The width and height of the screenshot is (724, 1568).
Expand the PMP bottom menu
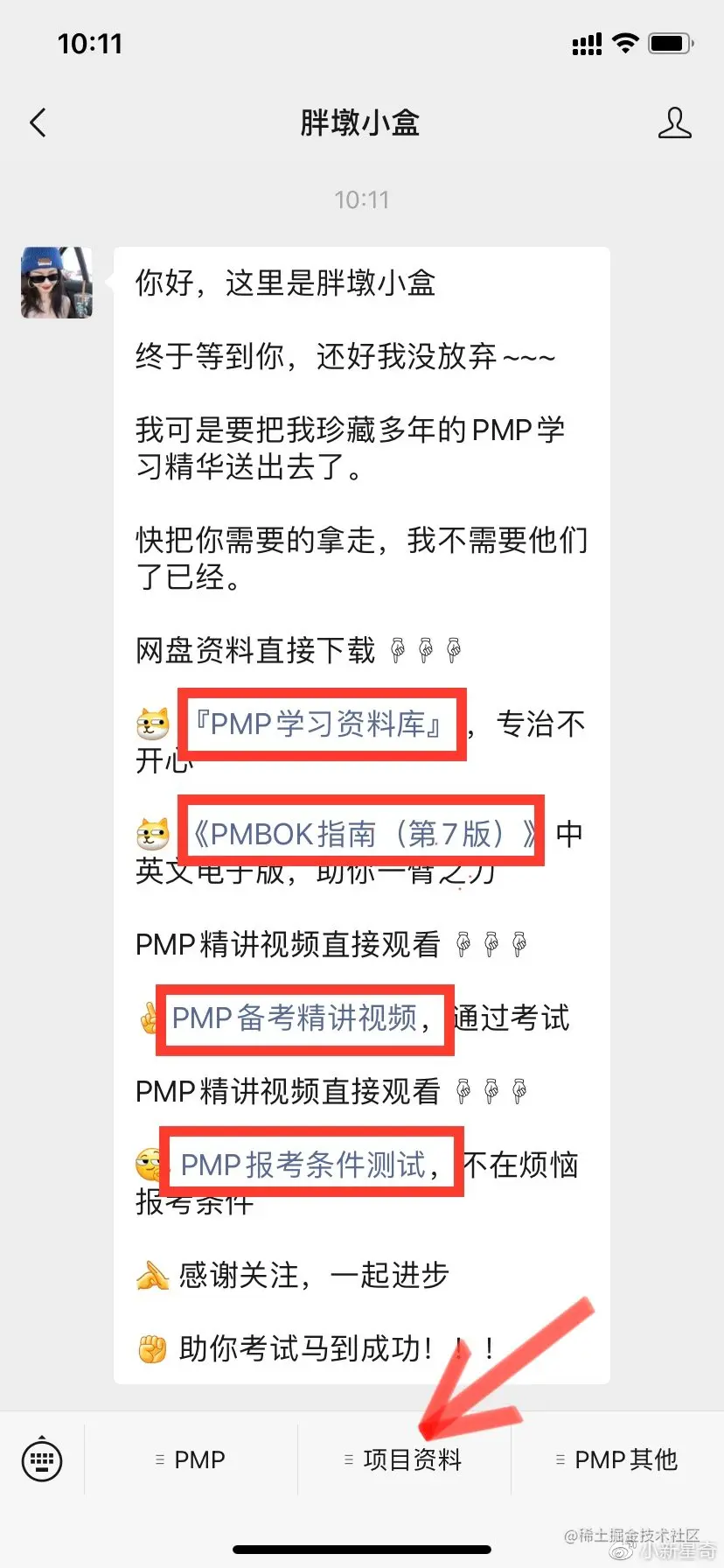191,1459
